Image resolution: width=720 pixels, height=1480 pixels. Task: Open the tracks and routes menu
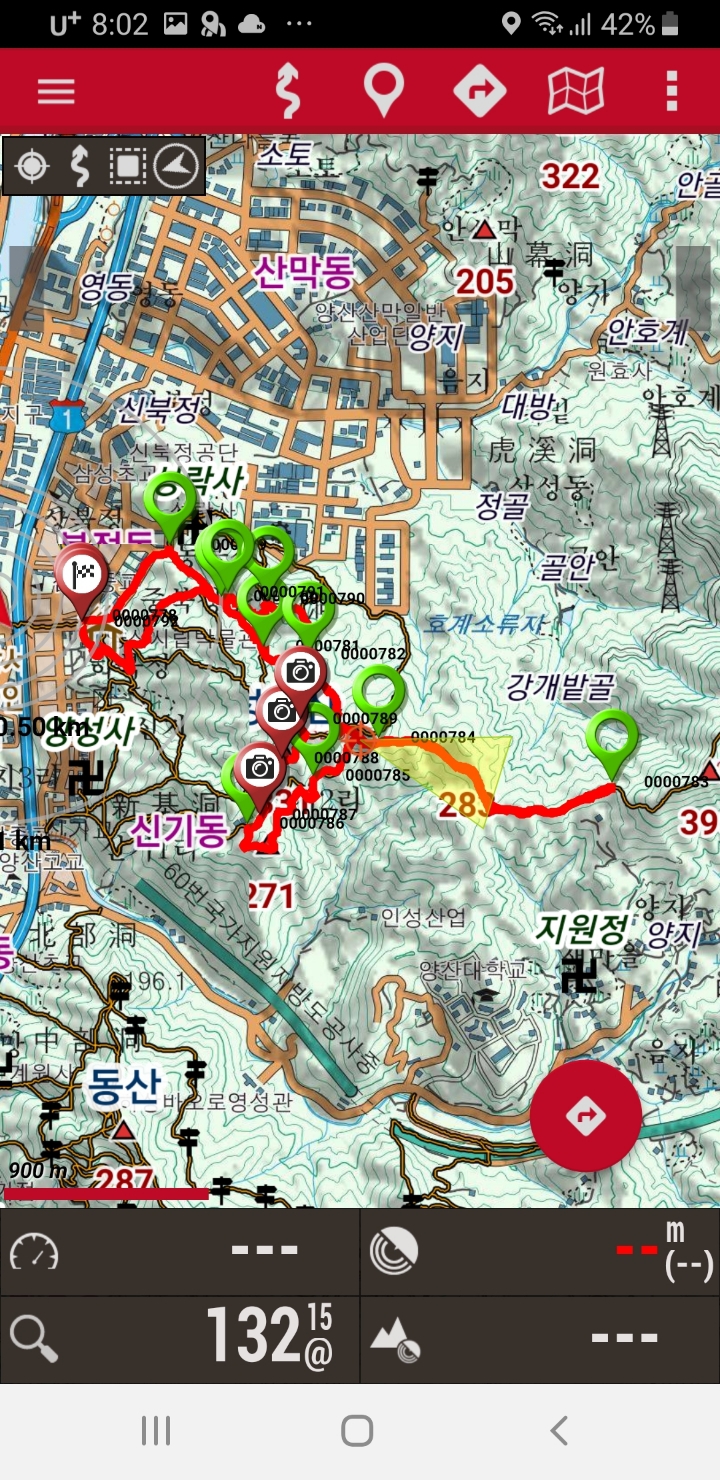(x=288, y=91)
